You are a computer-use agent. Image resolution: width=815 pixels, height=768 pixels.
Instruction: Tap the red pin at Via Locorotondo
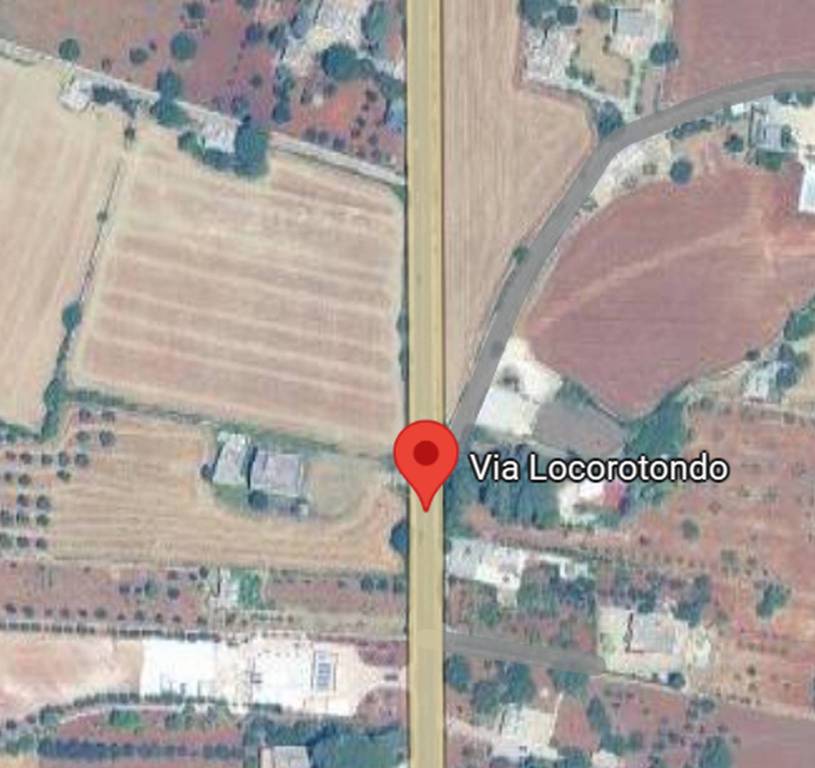pyautogui.click(x=426, y=457)
